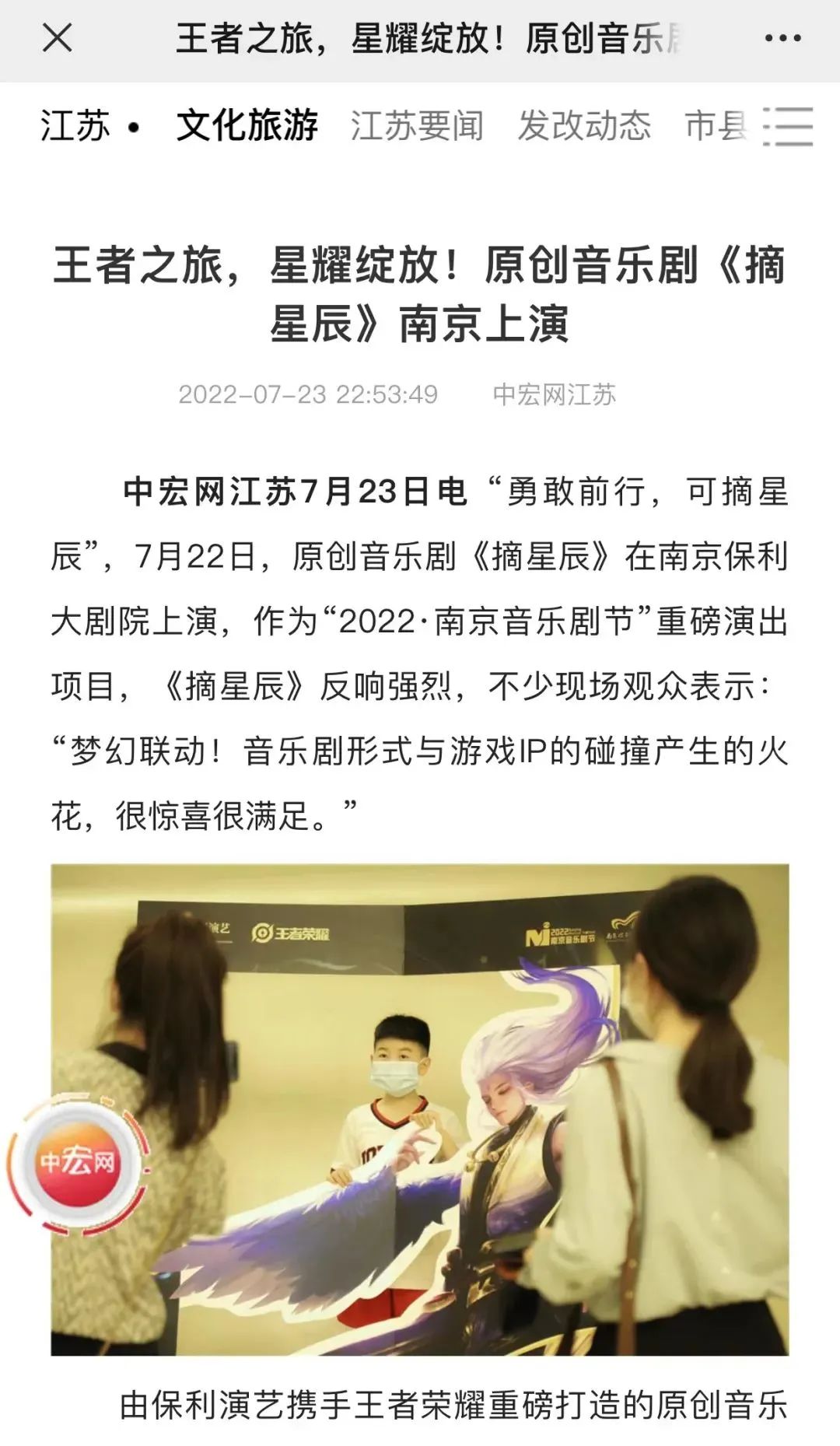Select the 文化旅游 tab
840x1446 pixels.
click(x=247, y=126)
